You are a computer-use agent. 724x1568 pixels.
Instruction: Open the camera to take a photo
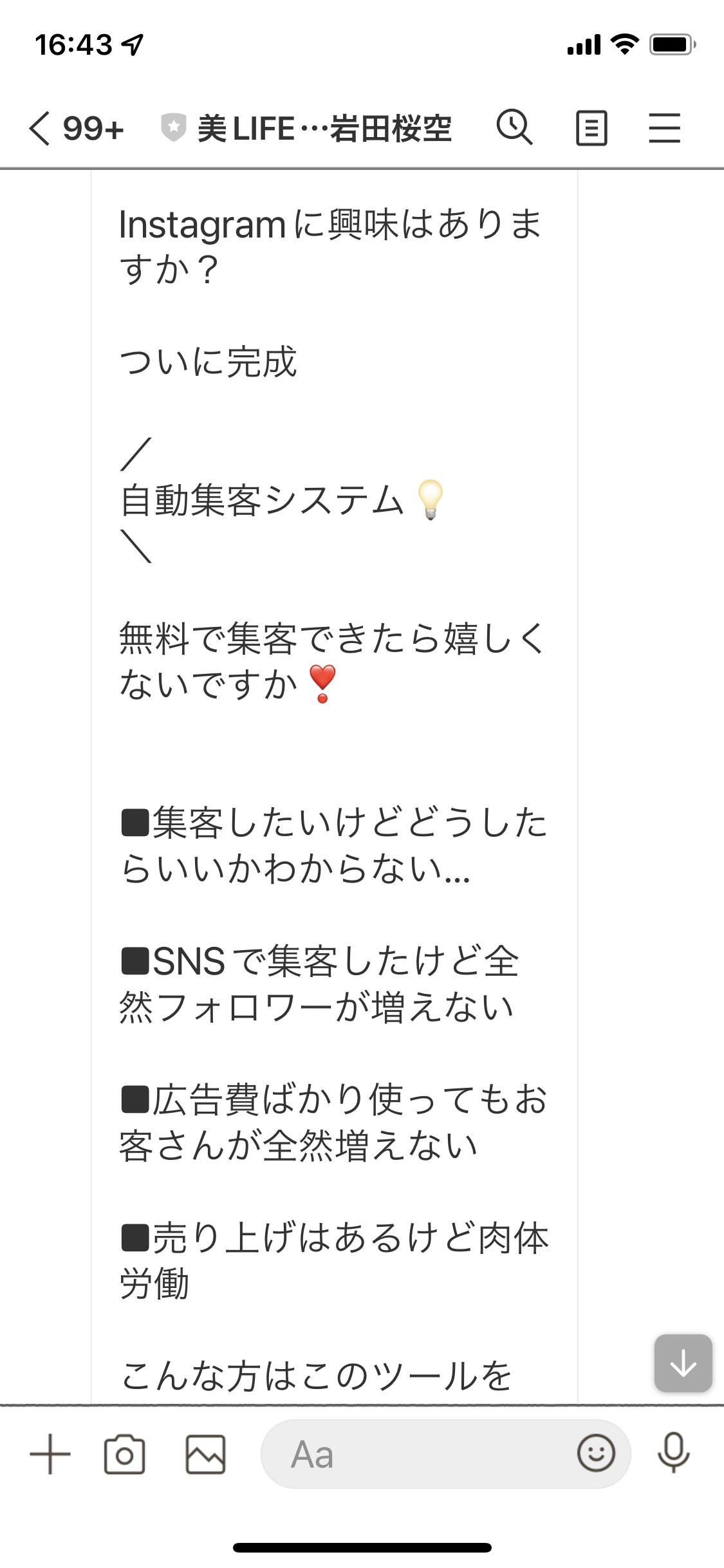124,1454
